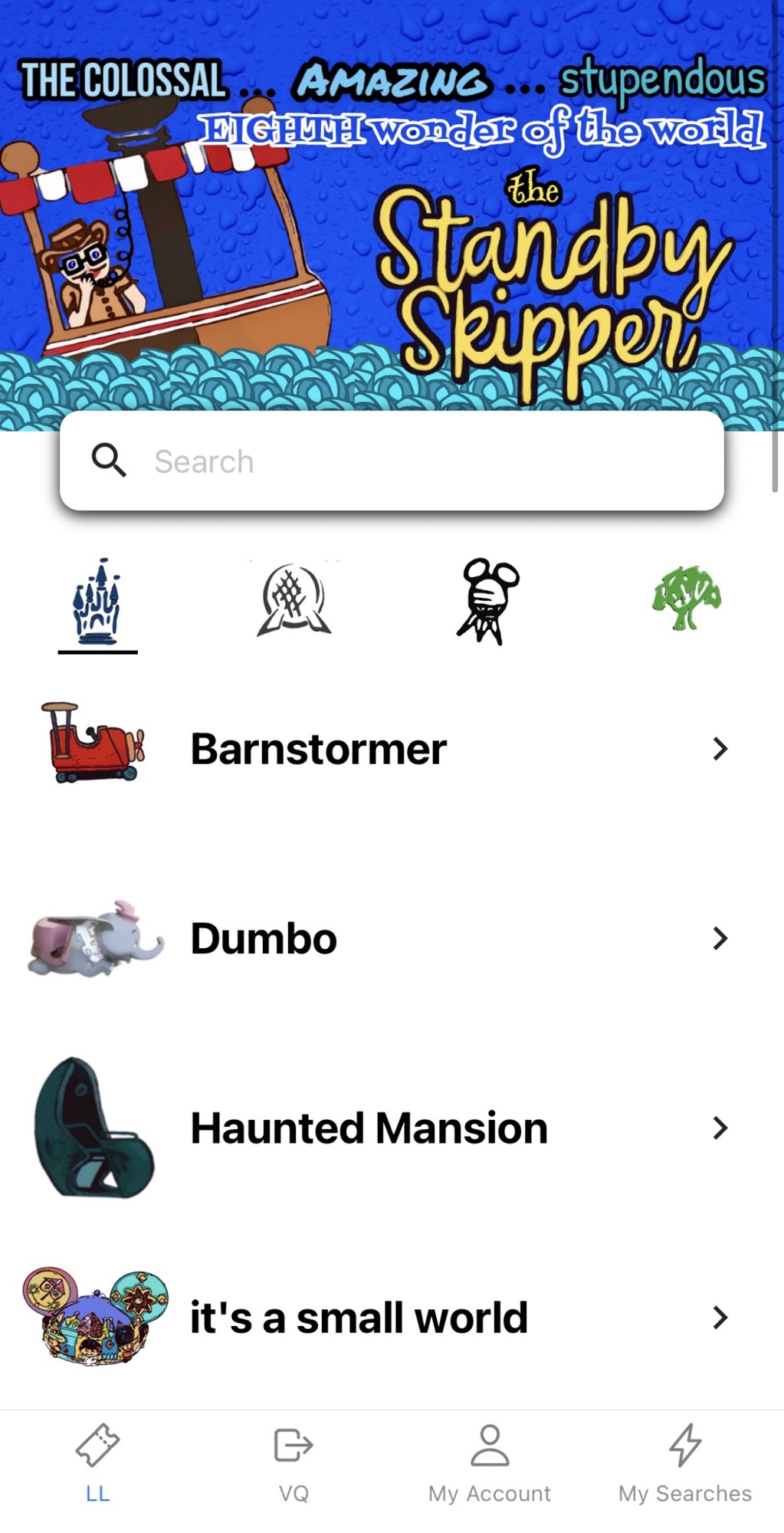Select the Hollywood Studios icon

(490, 602)
